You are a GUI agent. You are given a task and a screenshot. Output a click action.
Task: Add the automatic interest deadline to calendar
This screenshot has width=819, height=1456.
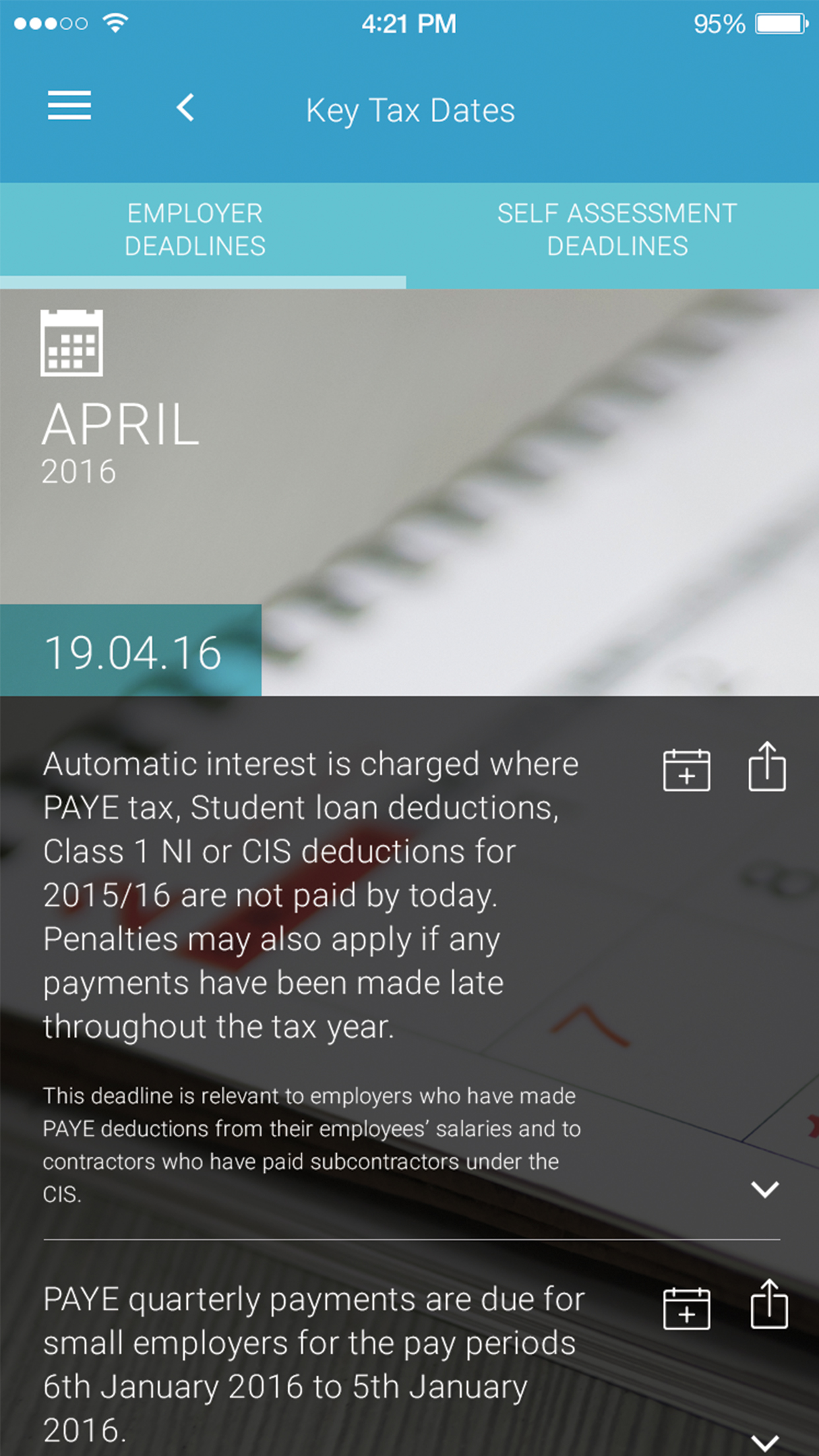coord(686,770)
